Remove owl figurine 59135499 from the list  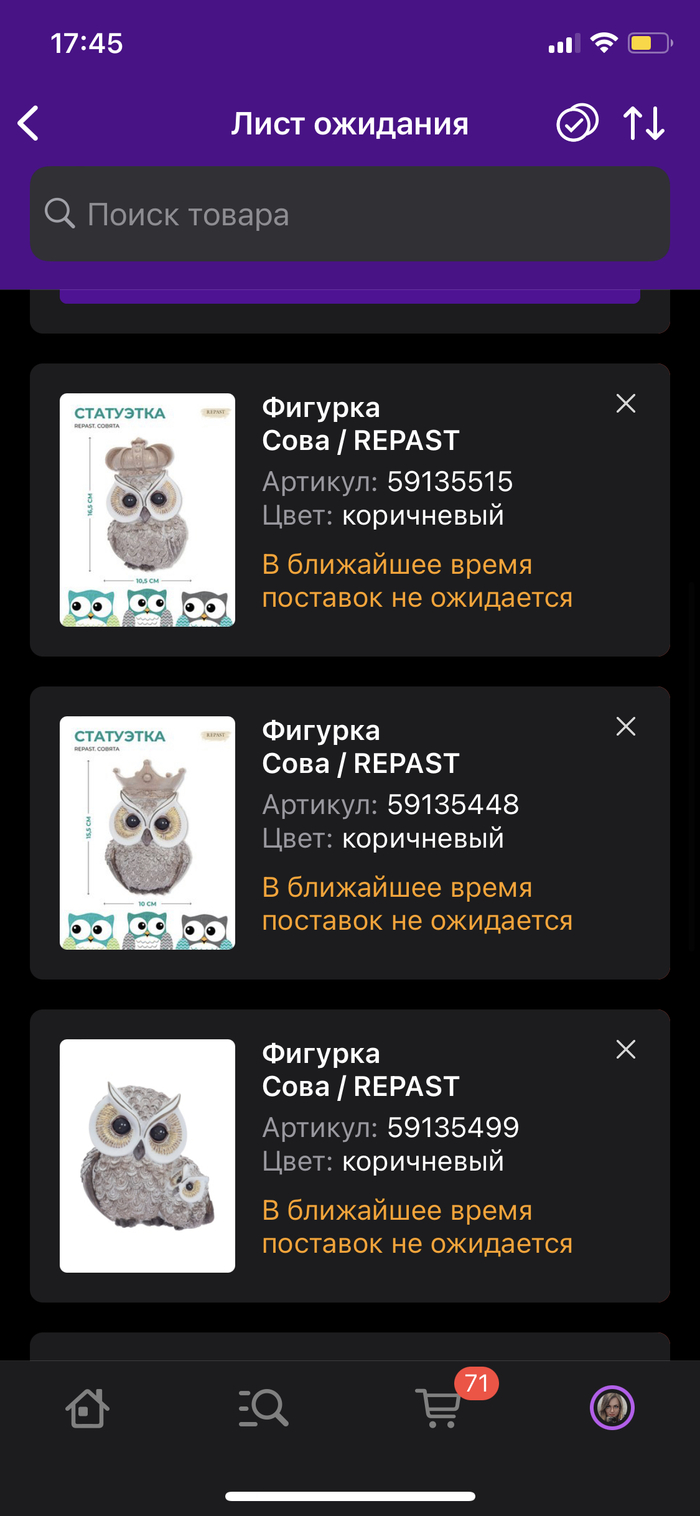click(x=625, y=1050)
